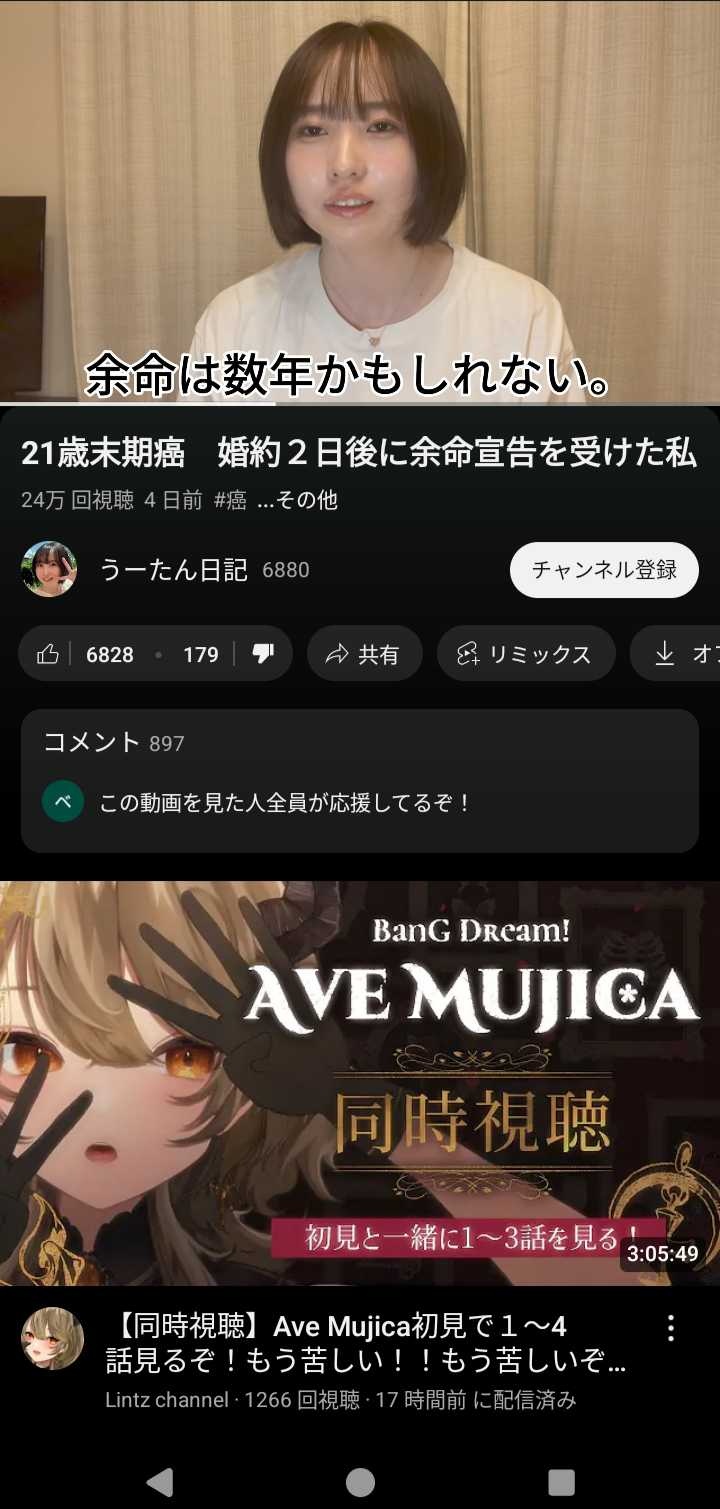The height and width of the screenshot is (1509, 720).
Task: Open overflow menu for Ave Mujica video
Action: tap(671, 1328)
